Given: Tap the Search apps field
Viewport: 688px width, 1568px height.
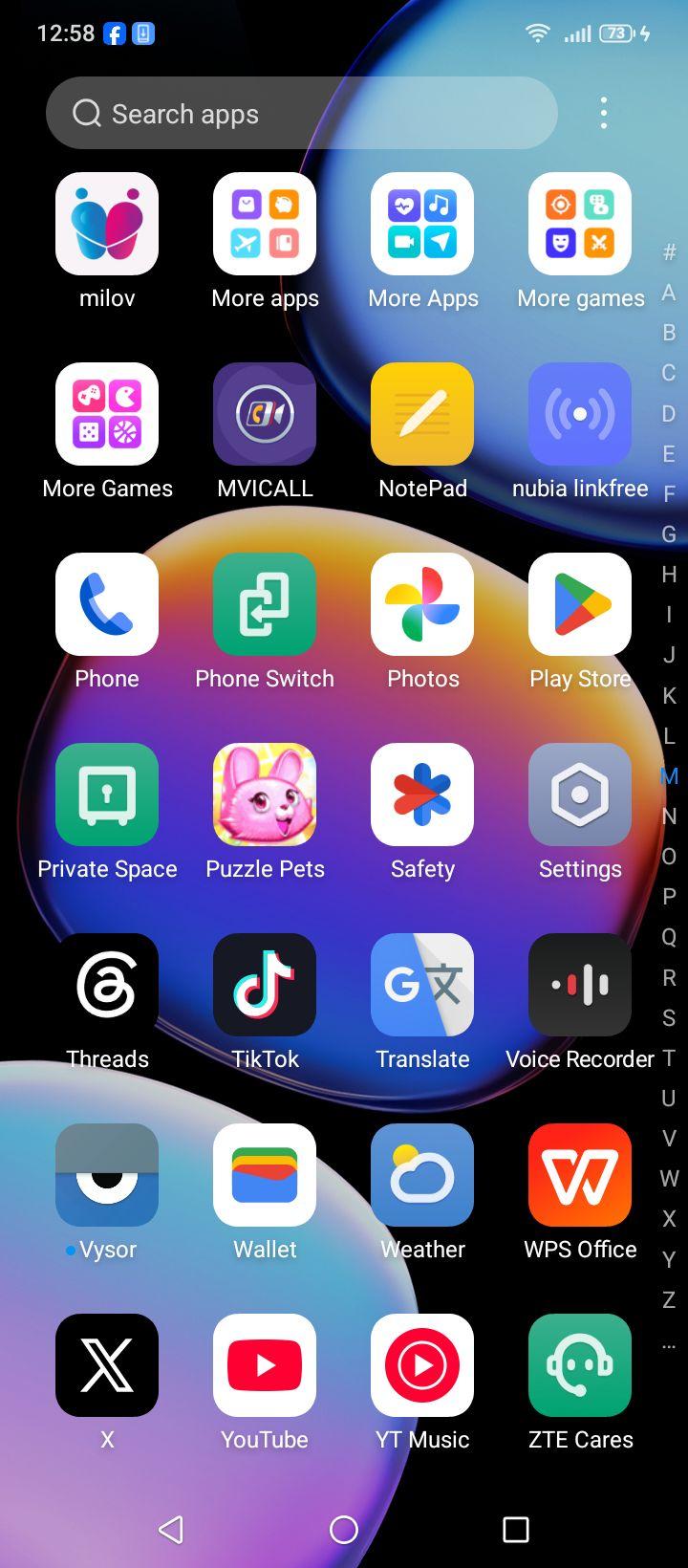Looking at the screenshot, I should coord(301,113).
